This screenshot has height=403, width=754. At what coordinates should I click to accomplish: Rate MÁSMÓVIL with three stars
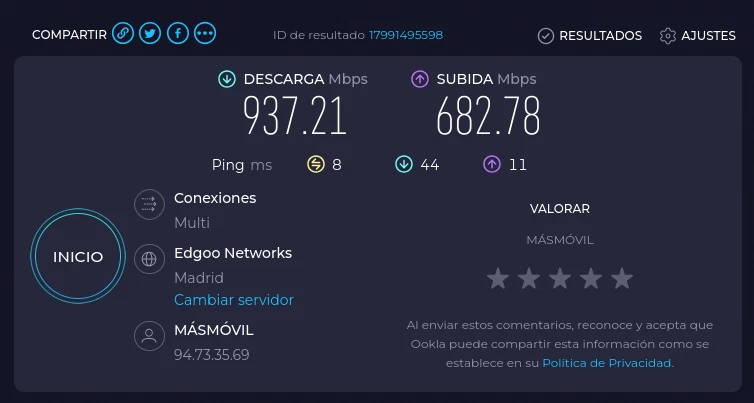(560, 279)
